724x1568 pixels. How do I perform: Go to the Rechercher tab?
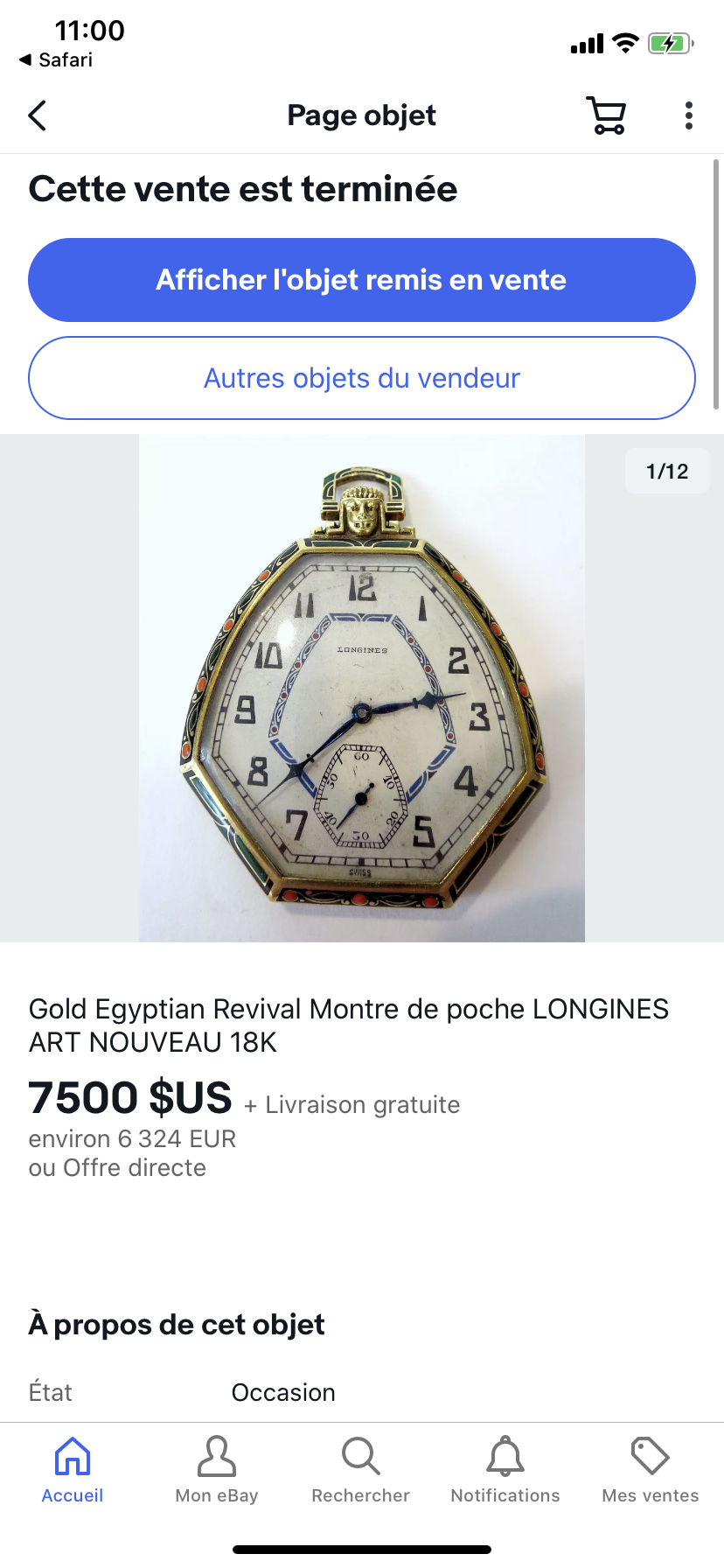tap(361, 1470)
